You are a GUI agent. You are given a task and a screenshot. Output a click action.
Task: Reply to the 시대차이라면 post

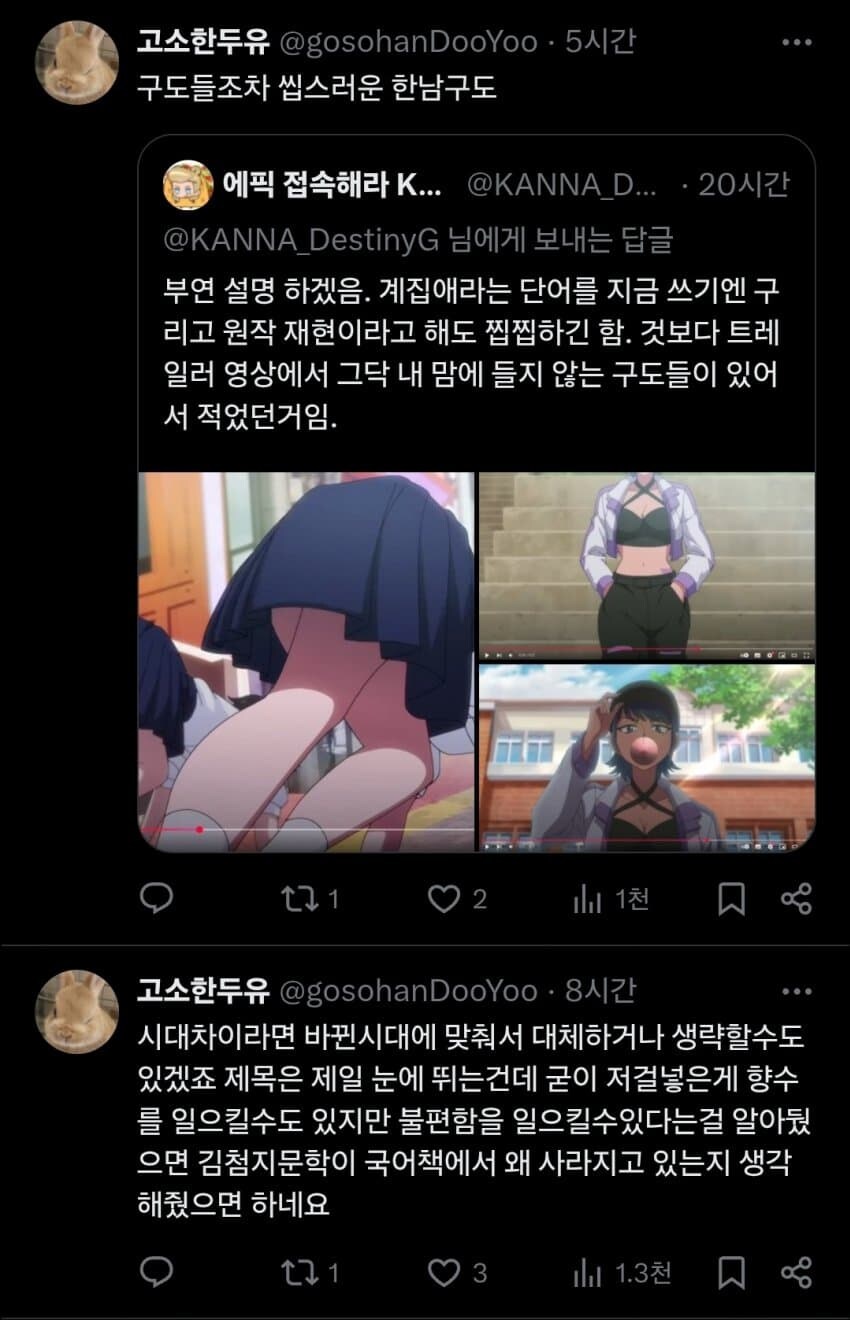(156, 1272)
